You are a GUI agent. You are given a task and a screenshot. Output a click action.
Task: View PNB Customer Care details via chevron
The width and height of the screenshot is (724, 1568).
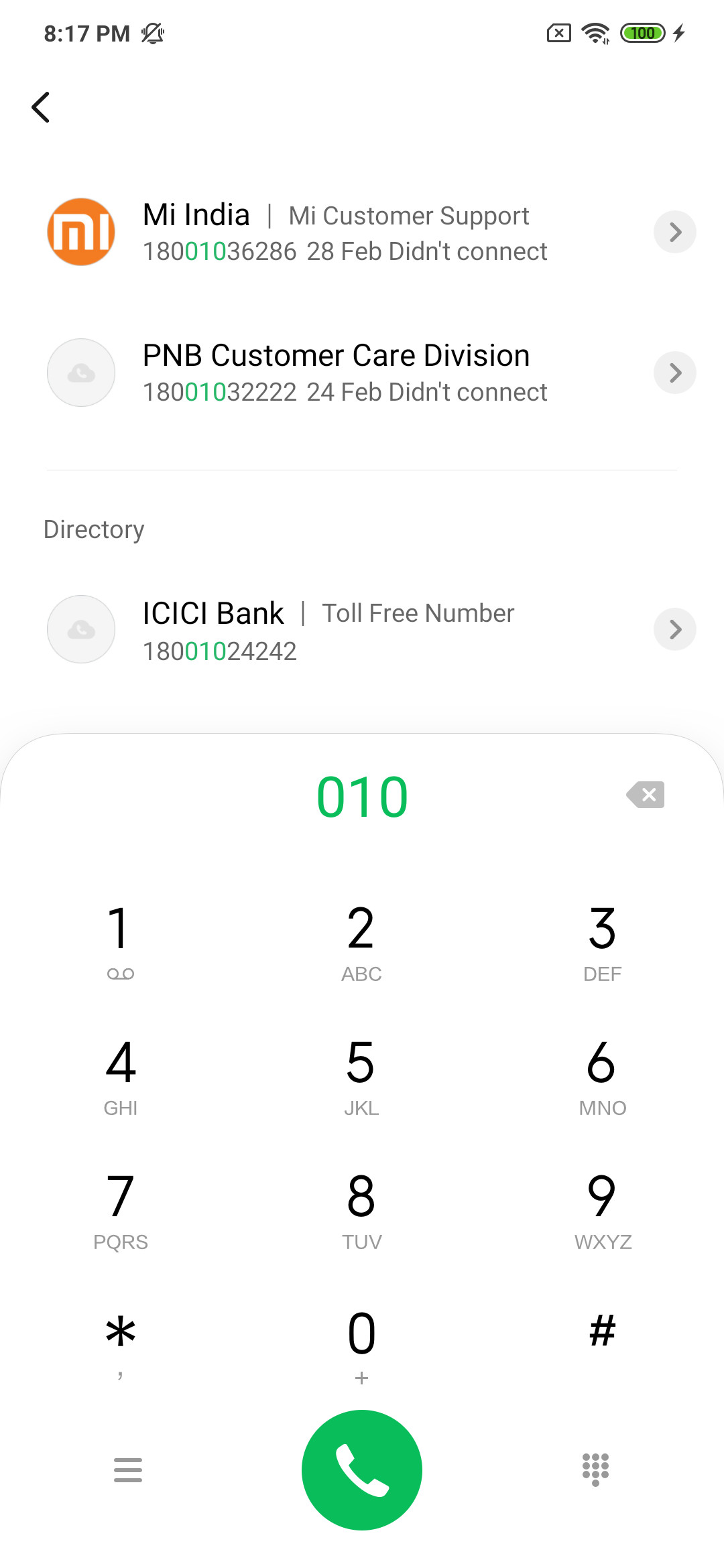[x=674, y=373]
